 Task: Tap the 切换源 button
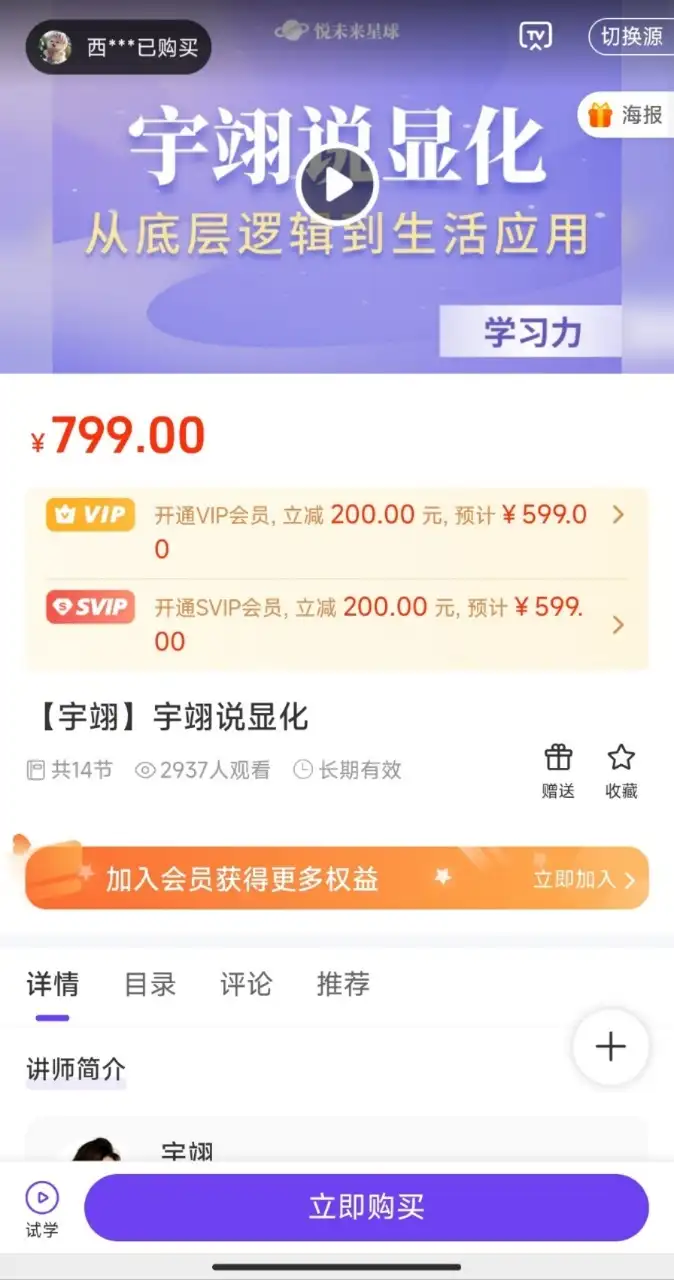click(631, 37)
